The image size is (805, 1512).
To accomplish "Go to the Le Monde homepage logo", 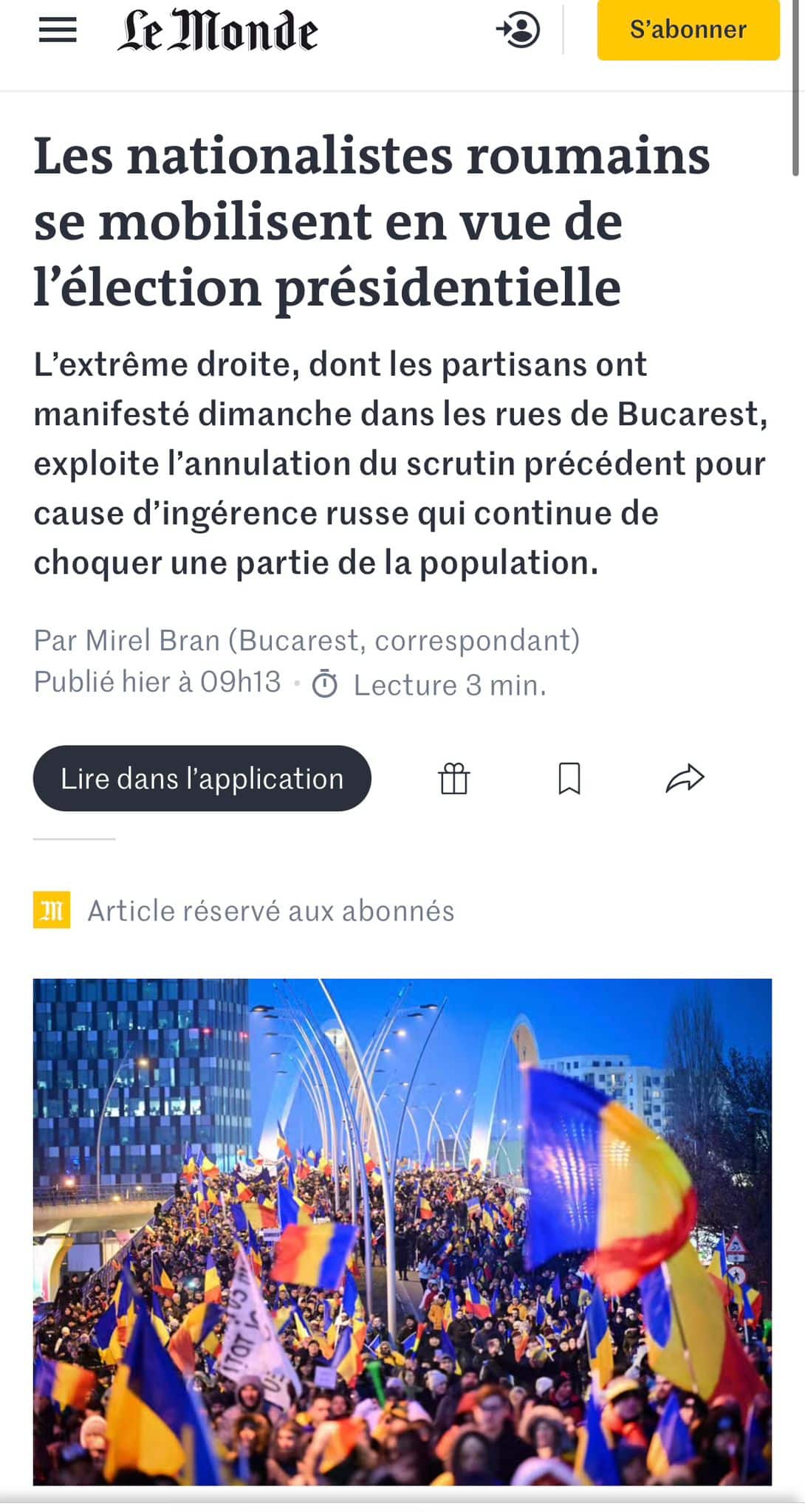I will tap(217, 31).
